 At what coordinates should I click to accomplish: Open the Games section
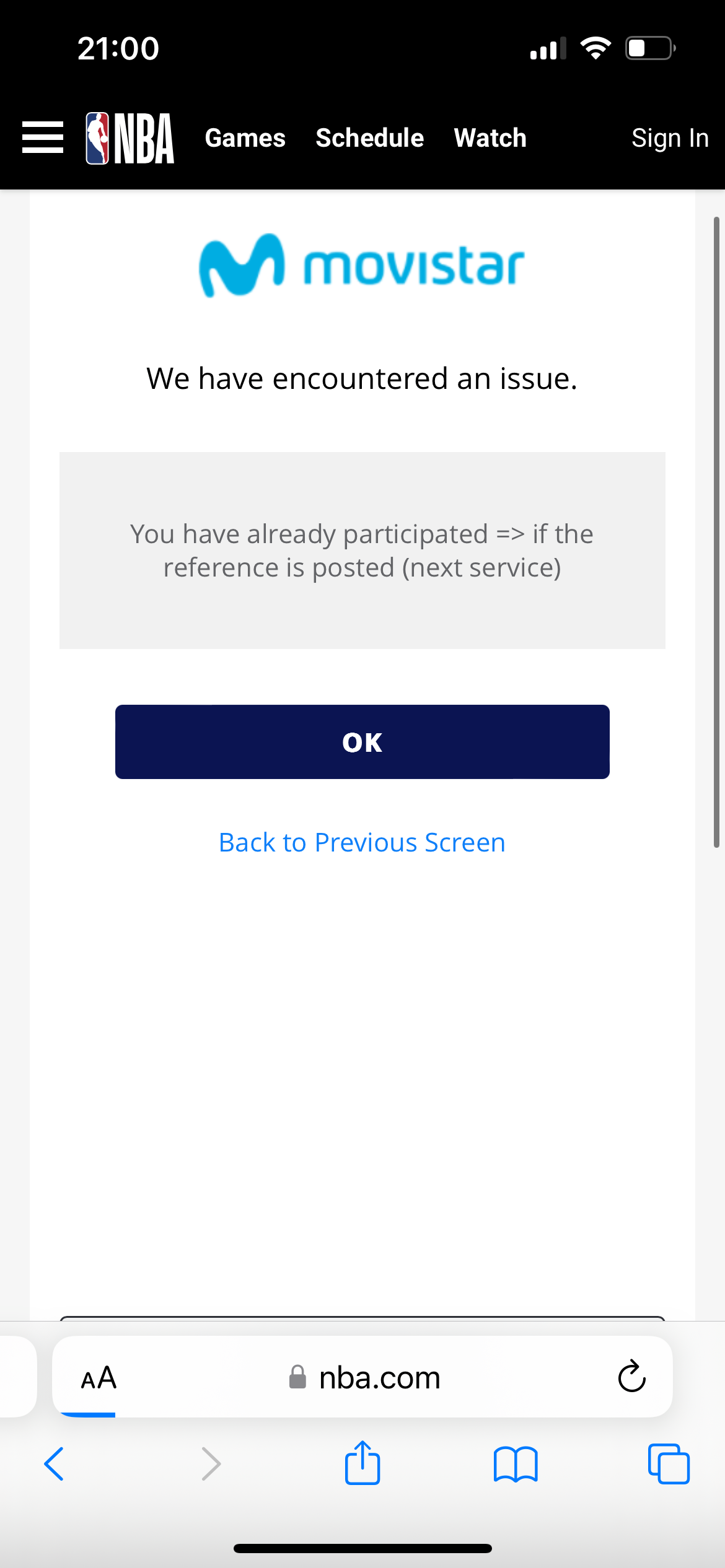pyautogui.click(x=245, y=138)
